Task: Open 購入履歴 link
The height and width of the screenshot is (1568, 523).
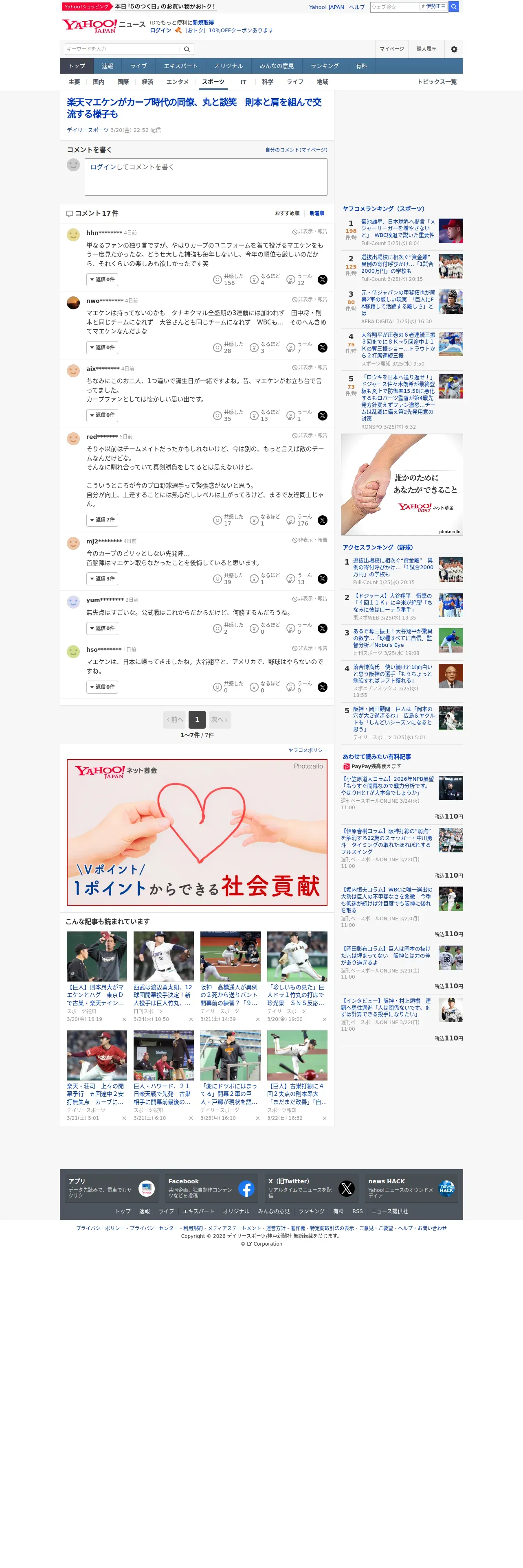Action: 426,49
